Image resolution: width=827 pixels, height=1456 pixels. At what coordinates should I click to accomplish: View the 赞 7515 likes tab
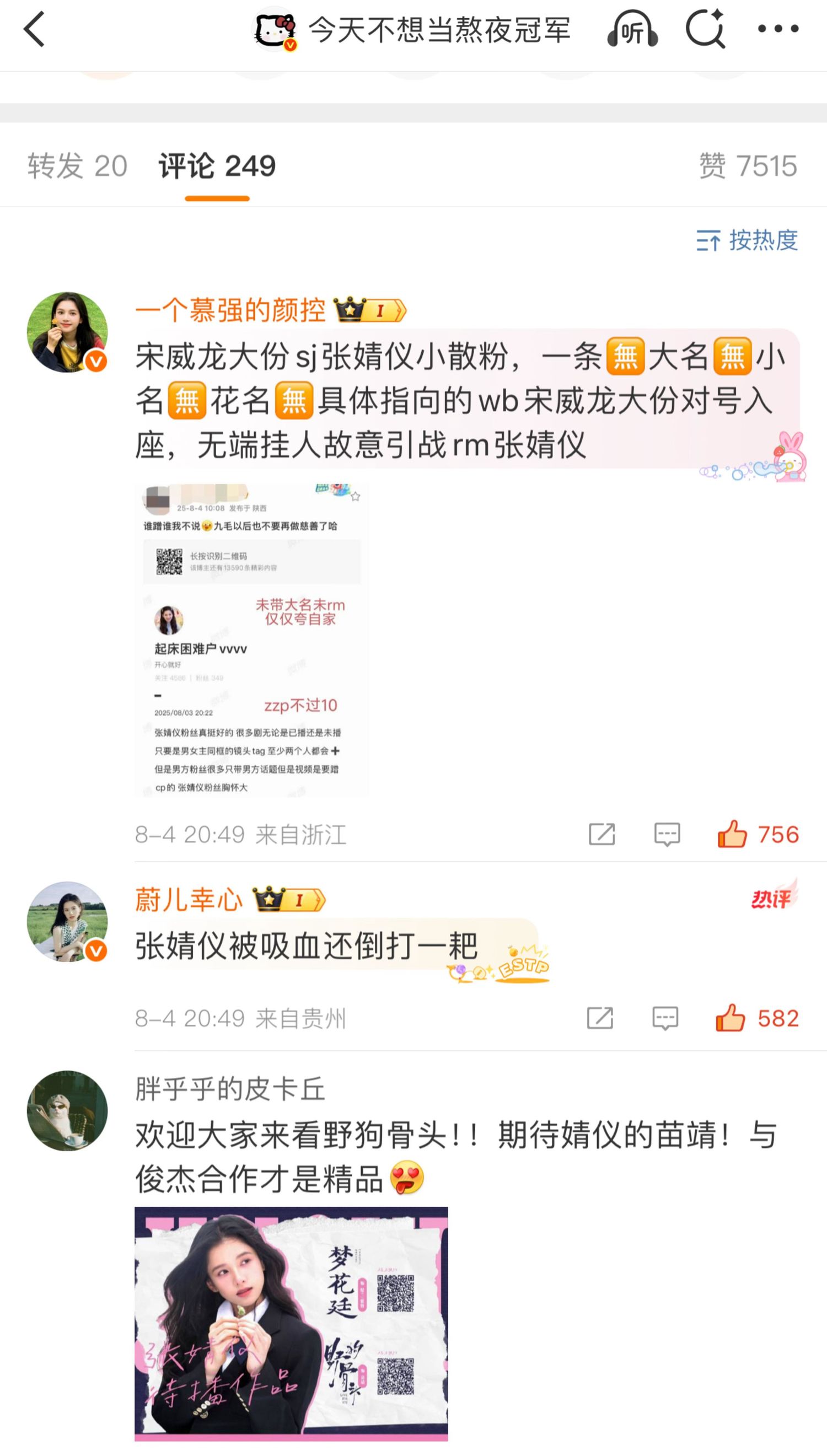click(748, 166)
